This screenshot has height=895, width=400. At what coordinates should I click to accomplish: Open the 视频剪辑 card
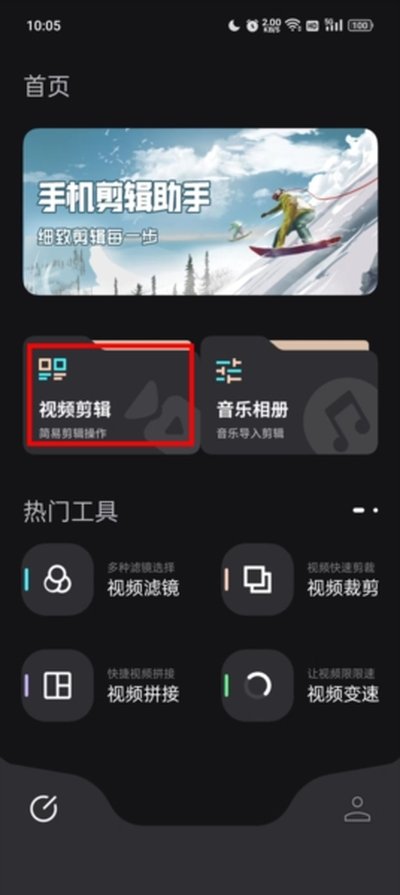tap(111, 396)
